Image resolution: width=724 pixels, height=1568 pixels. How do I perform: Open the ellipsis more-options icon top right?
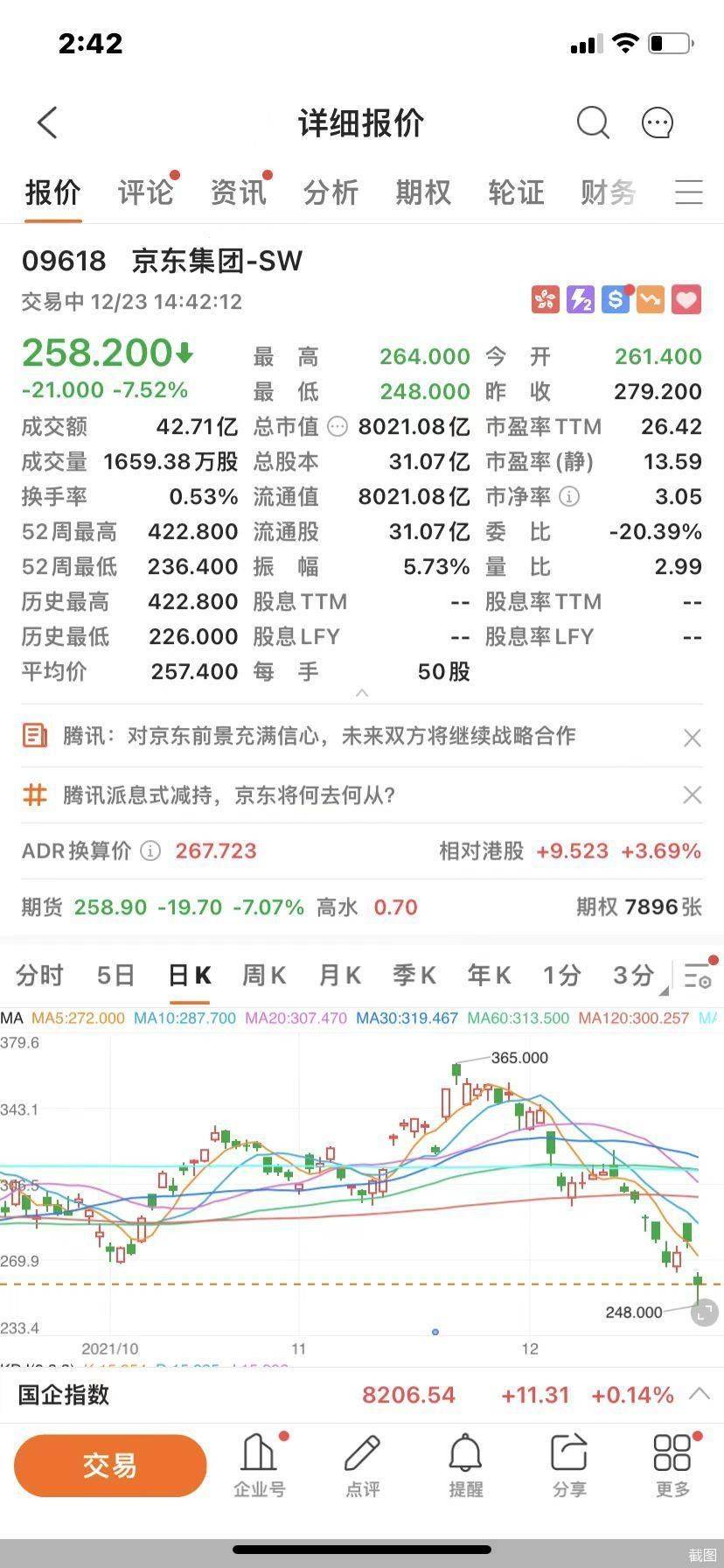click(657, 123)
